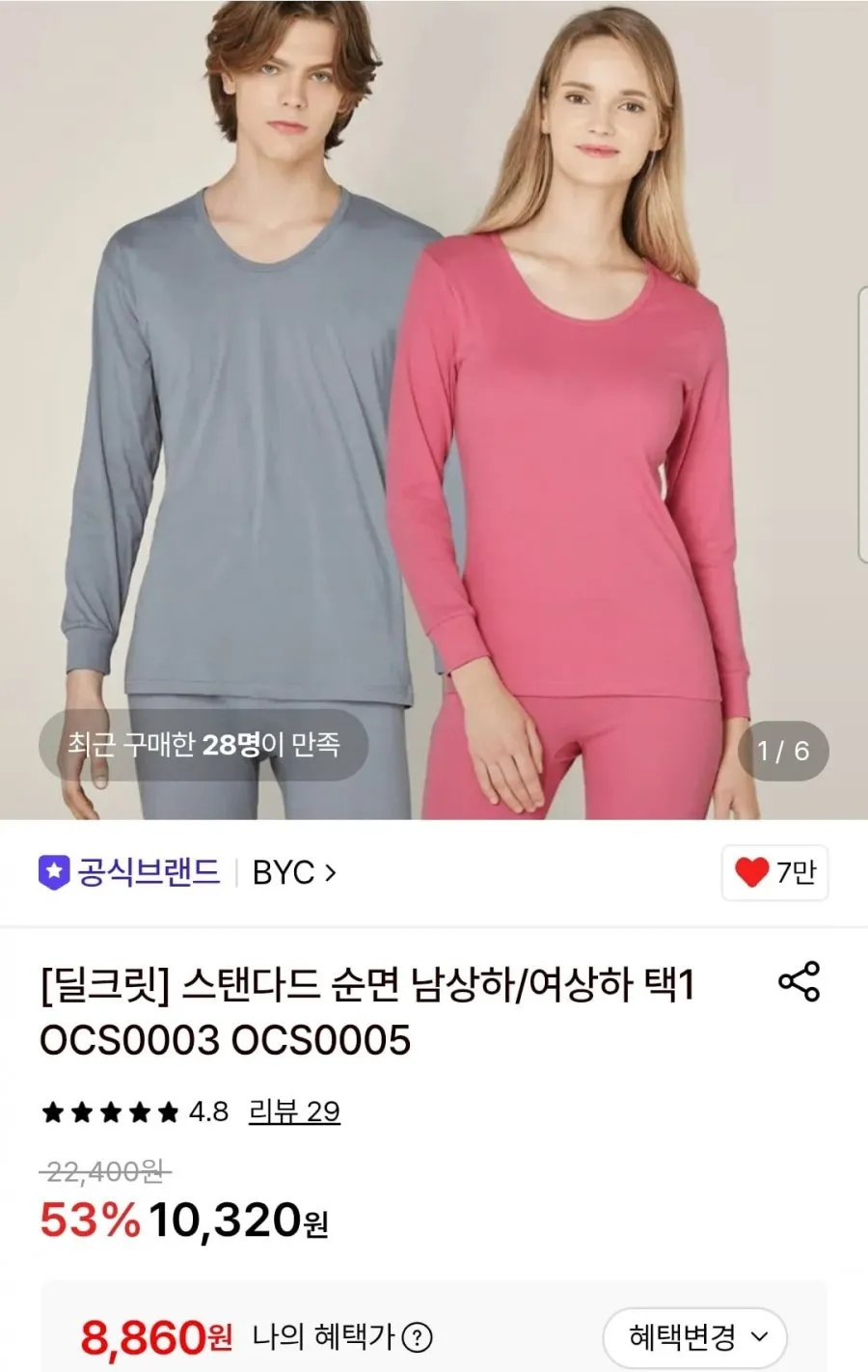Share this product

click(799, 981)
